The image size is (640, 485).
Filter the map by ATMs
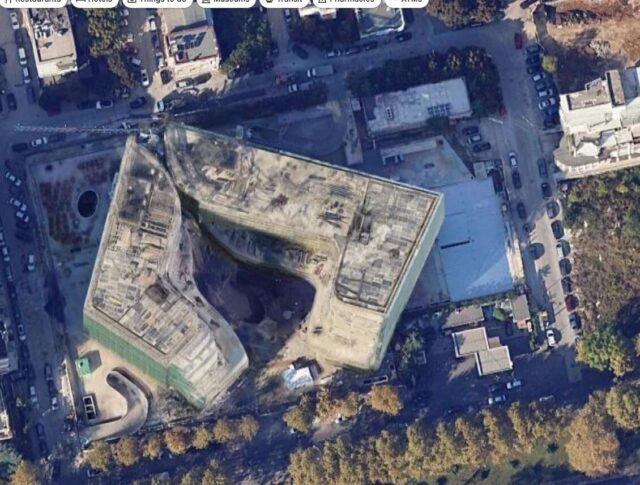[x=407, y=2]
